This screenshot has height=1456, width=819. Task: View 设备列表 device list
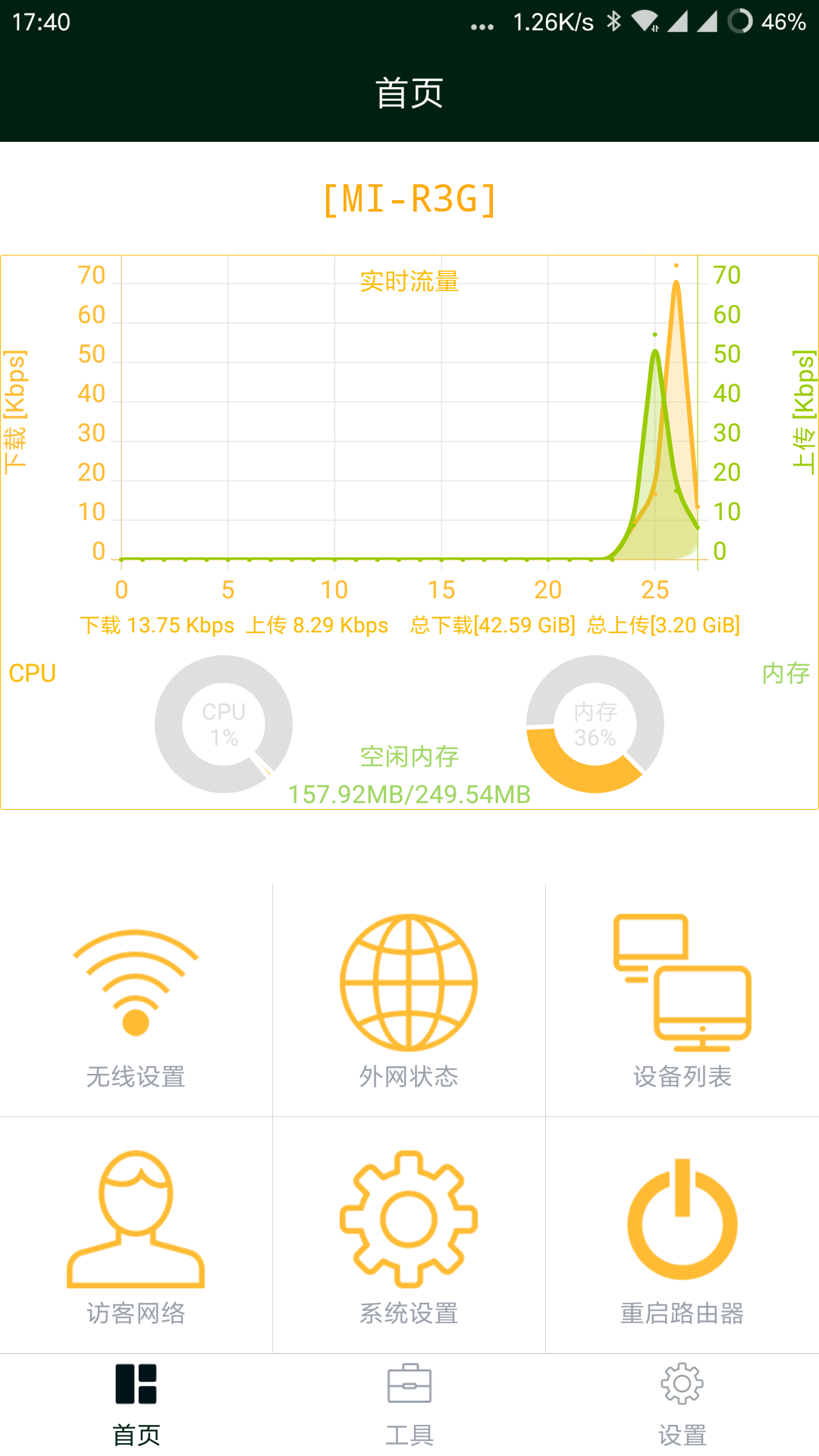[x=682, y=1001]
